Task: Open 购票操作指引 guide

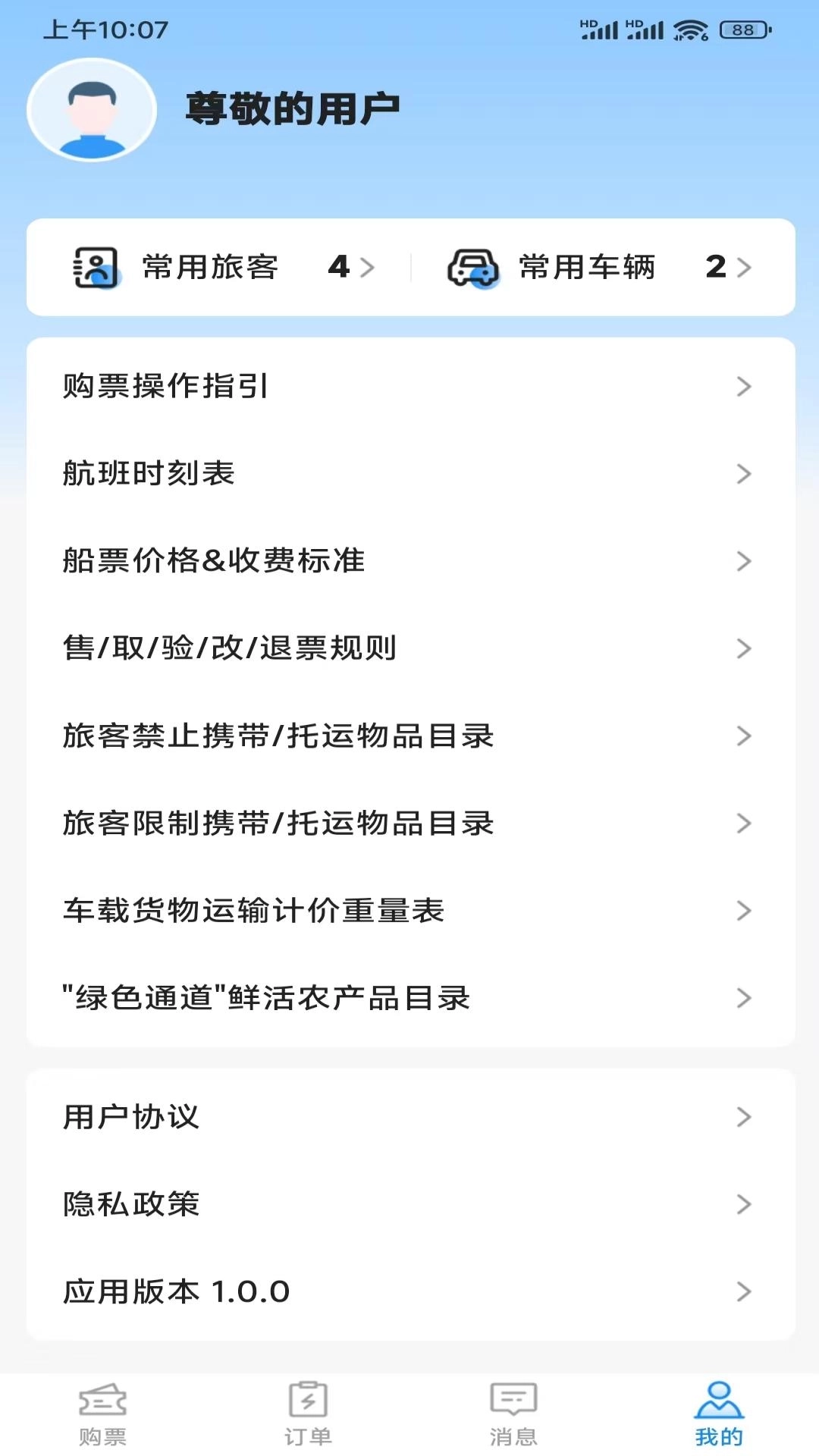Action: tap(409, 388)
